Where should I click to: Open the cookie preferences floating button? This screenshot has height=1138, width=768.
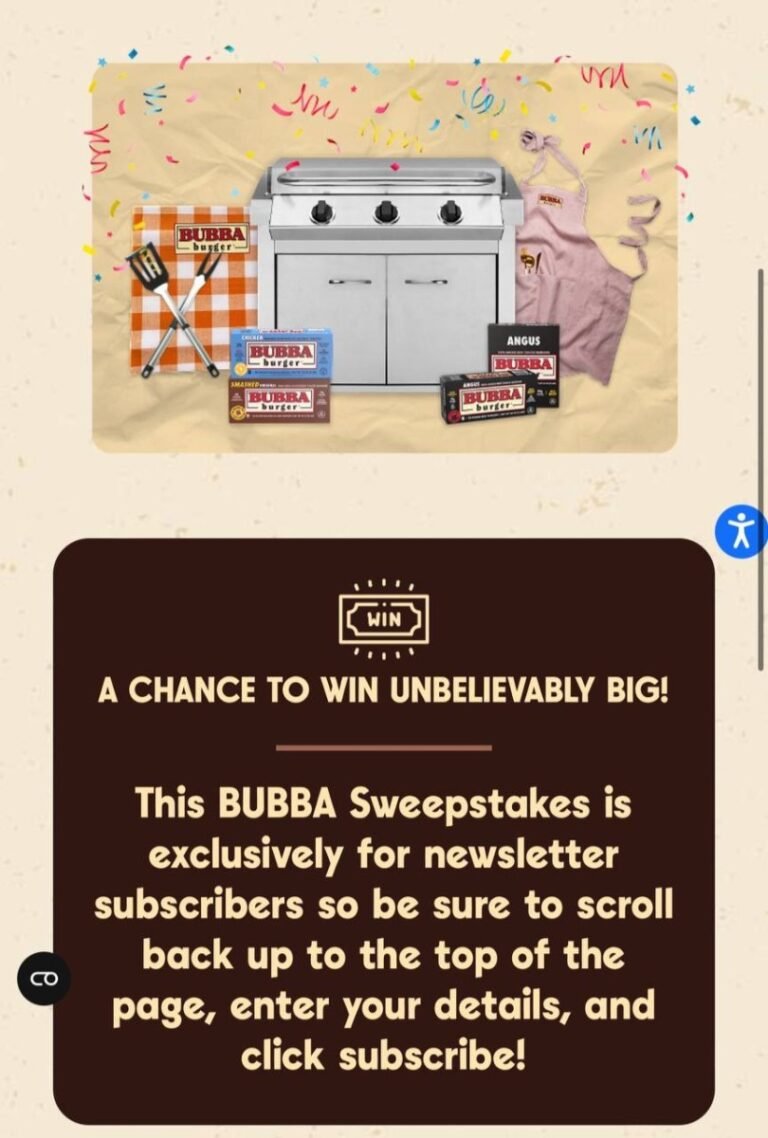44,977
